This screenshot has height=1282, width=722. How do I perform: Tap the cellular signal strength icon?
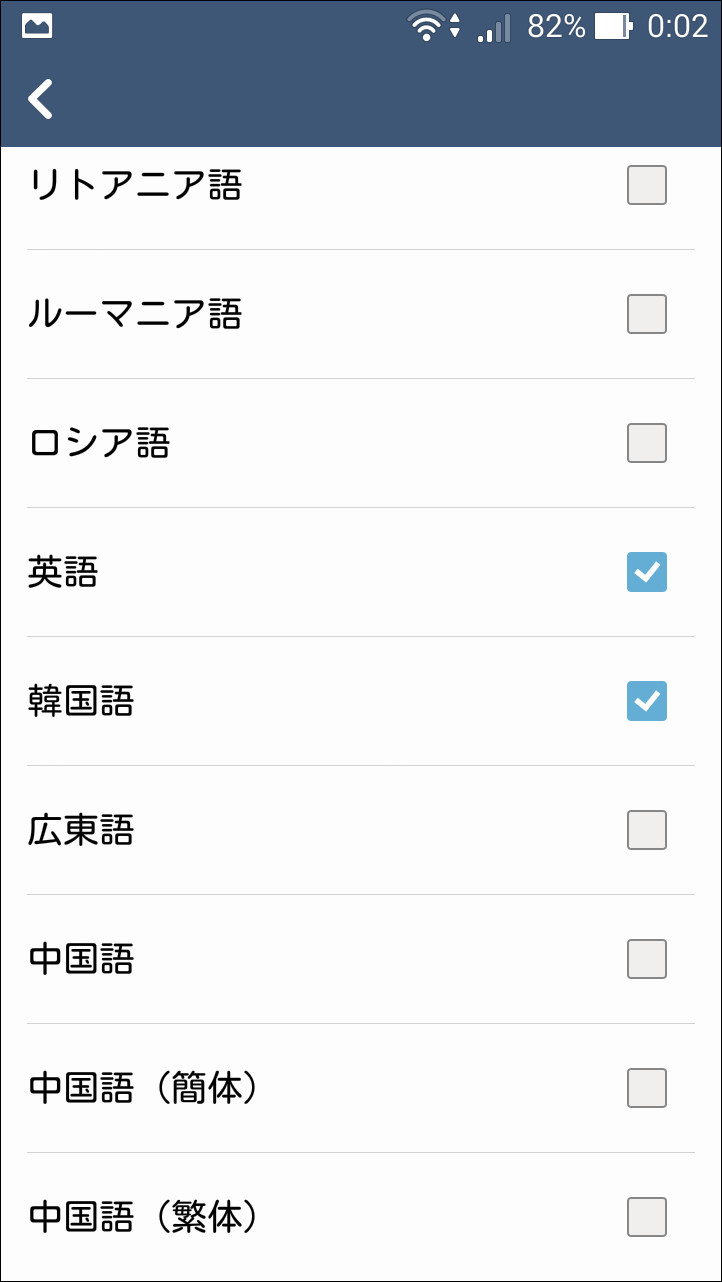click(492, 29)
